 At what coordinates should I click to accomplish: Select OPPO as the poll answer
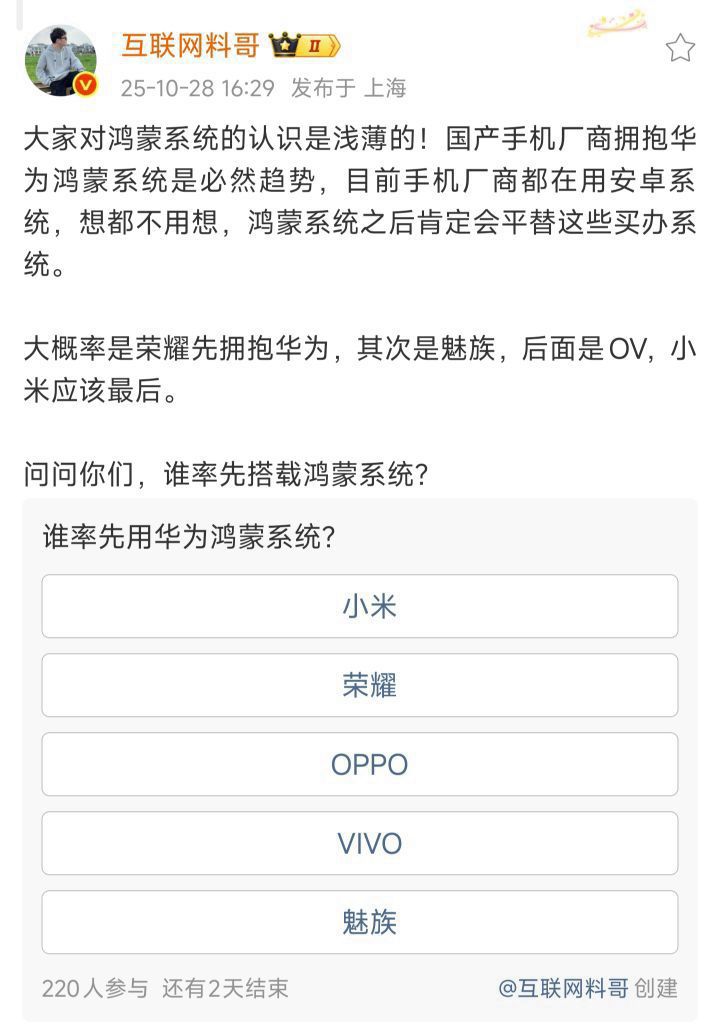[x=360, y=765]
